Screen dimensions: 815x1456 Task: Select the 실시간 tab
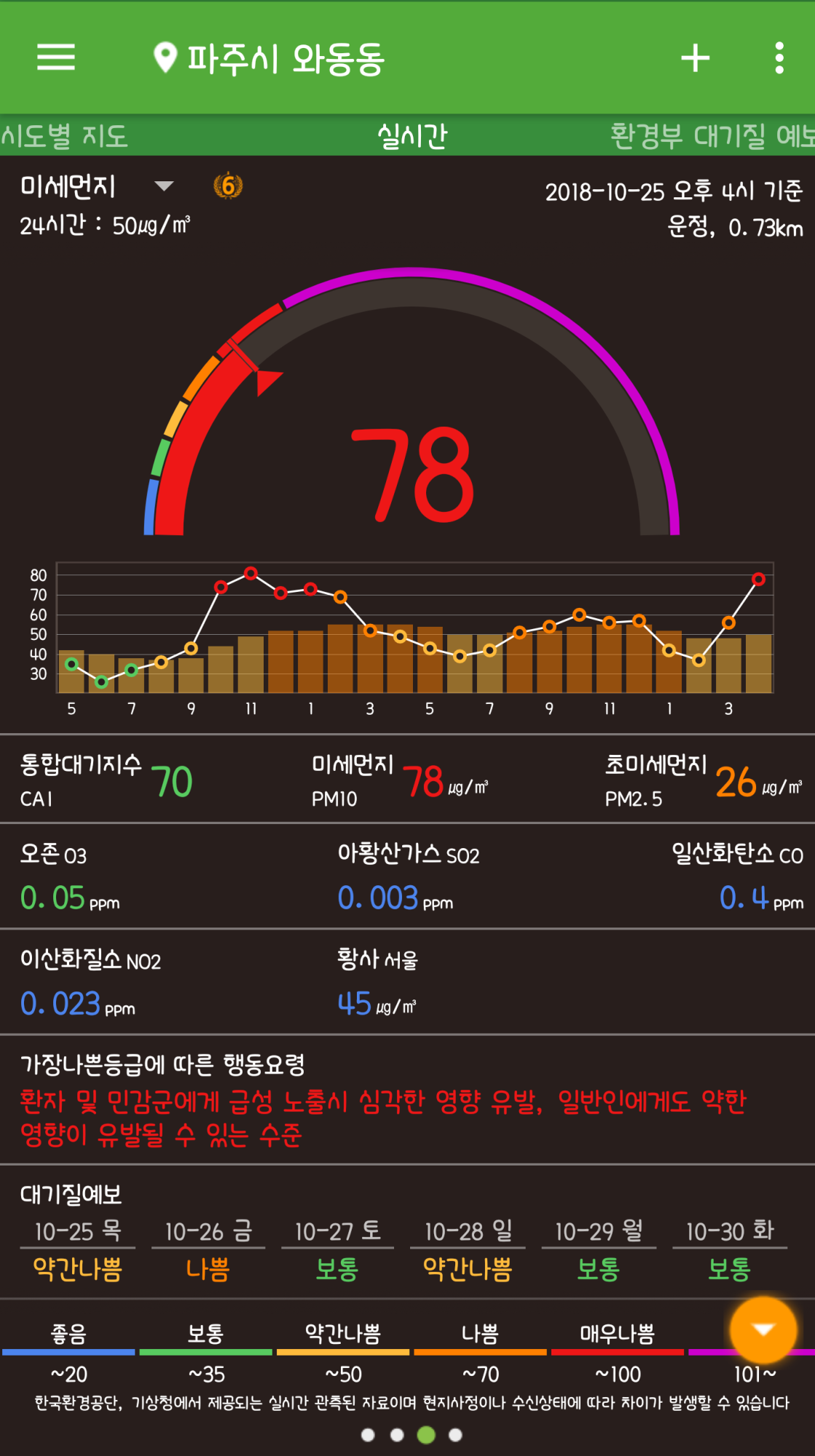click(412, 136)
